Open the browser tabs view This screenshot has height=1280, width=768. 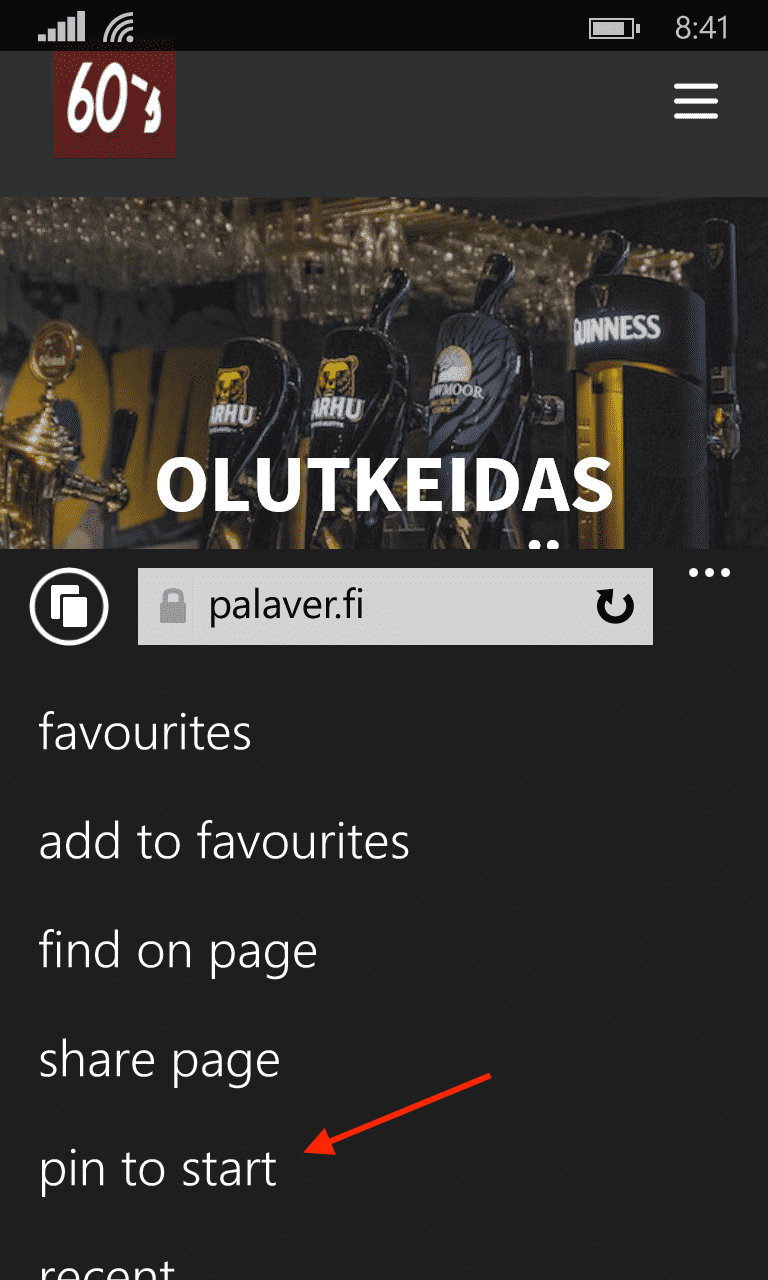coord(69,607)
